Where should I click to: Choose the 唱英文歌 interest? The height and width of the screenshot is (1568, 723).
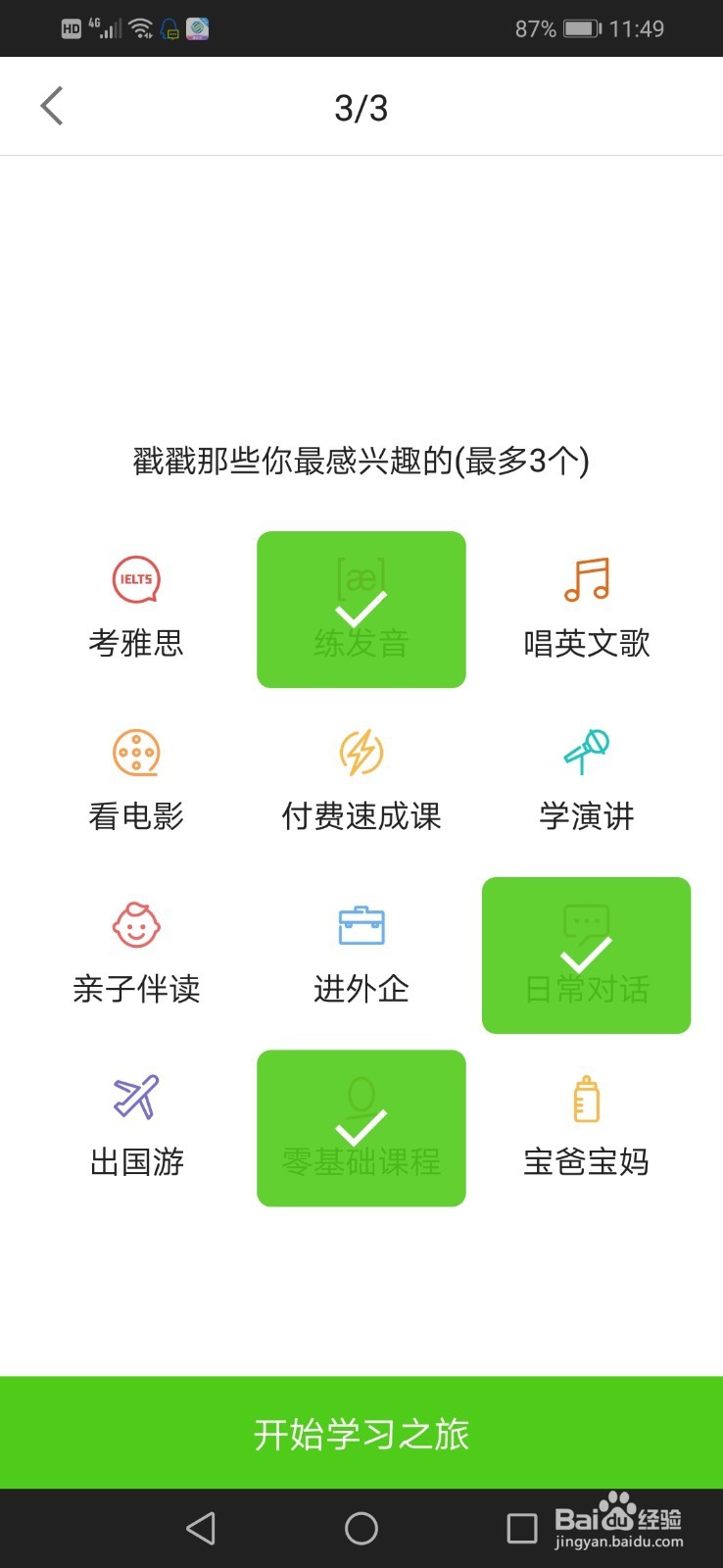586,609
